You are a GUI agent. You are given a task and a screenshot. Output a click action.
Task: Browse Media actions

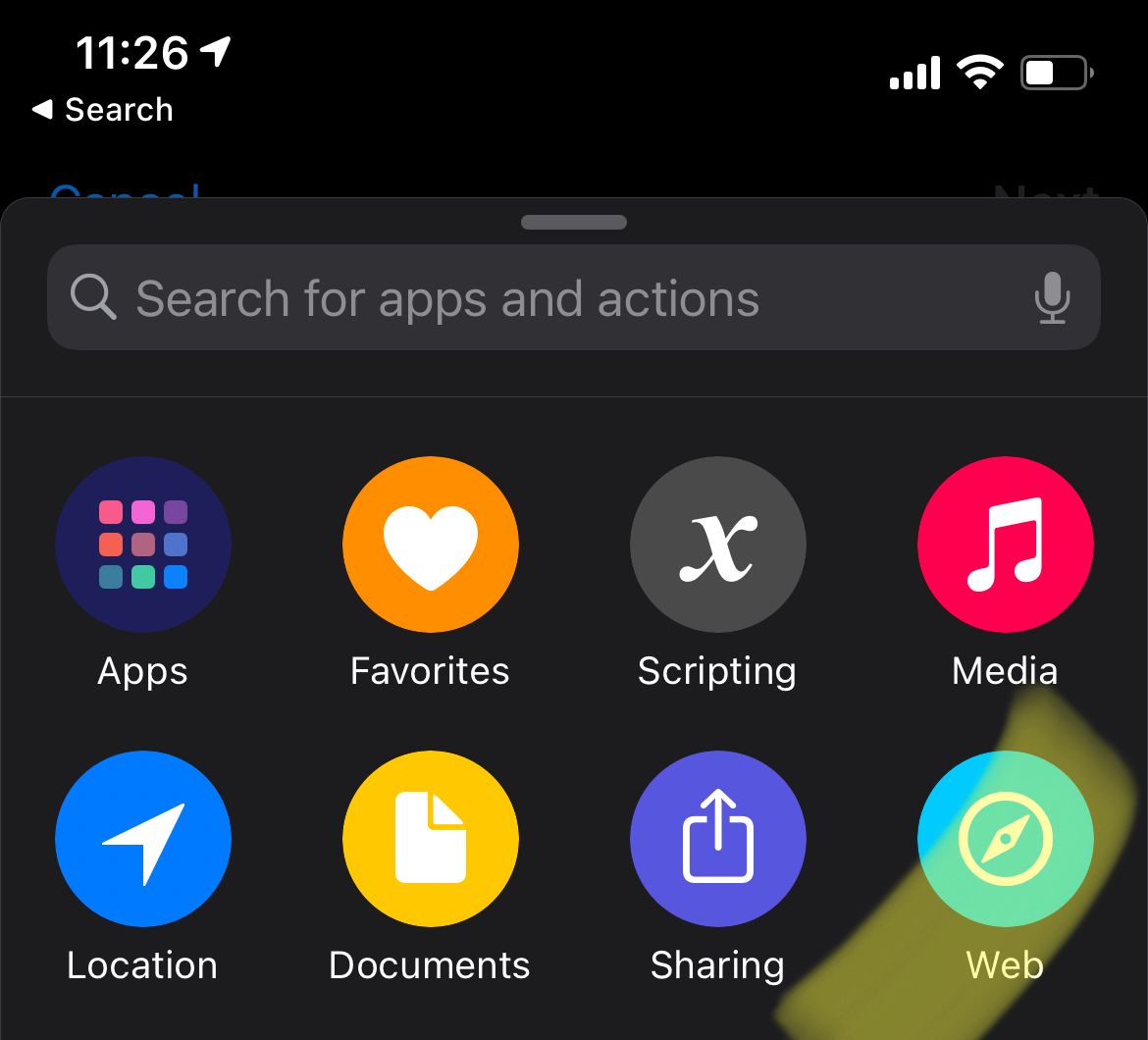1005,545
